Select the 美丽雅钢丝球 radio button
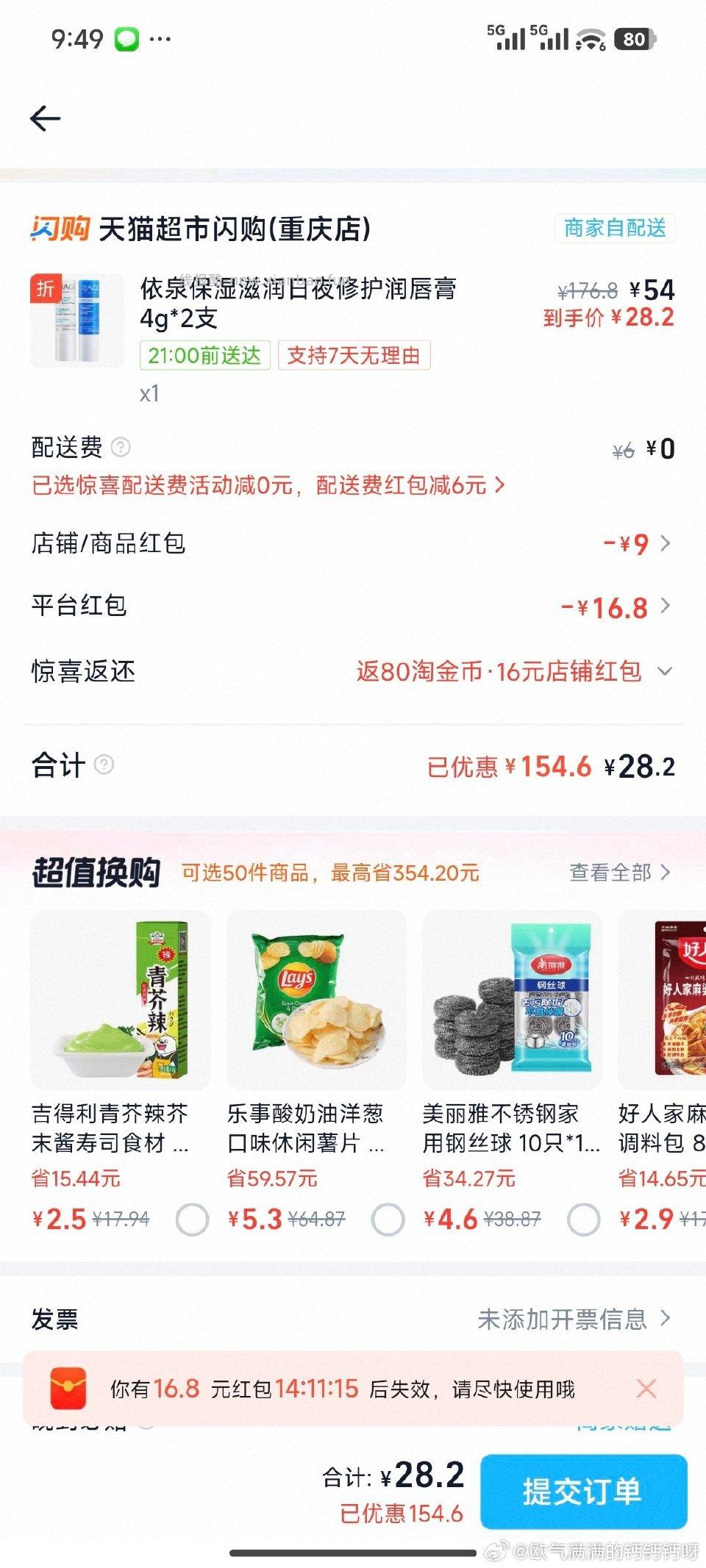This screenshot has height=1568, width=706. (x=584, y=1218)
